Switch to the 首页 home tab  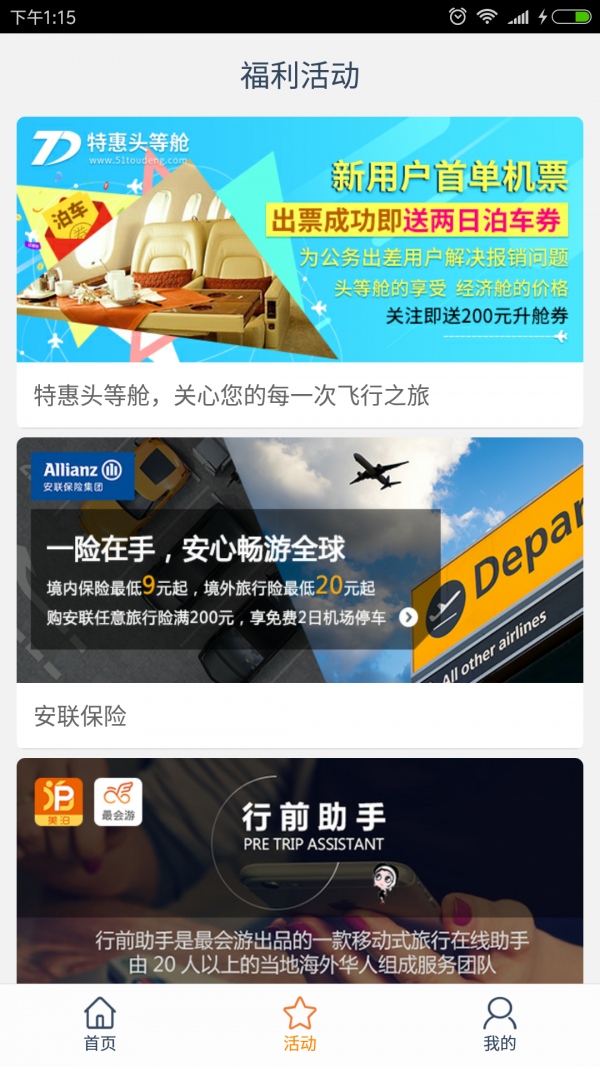[100, 1025]
